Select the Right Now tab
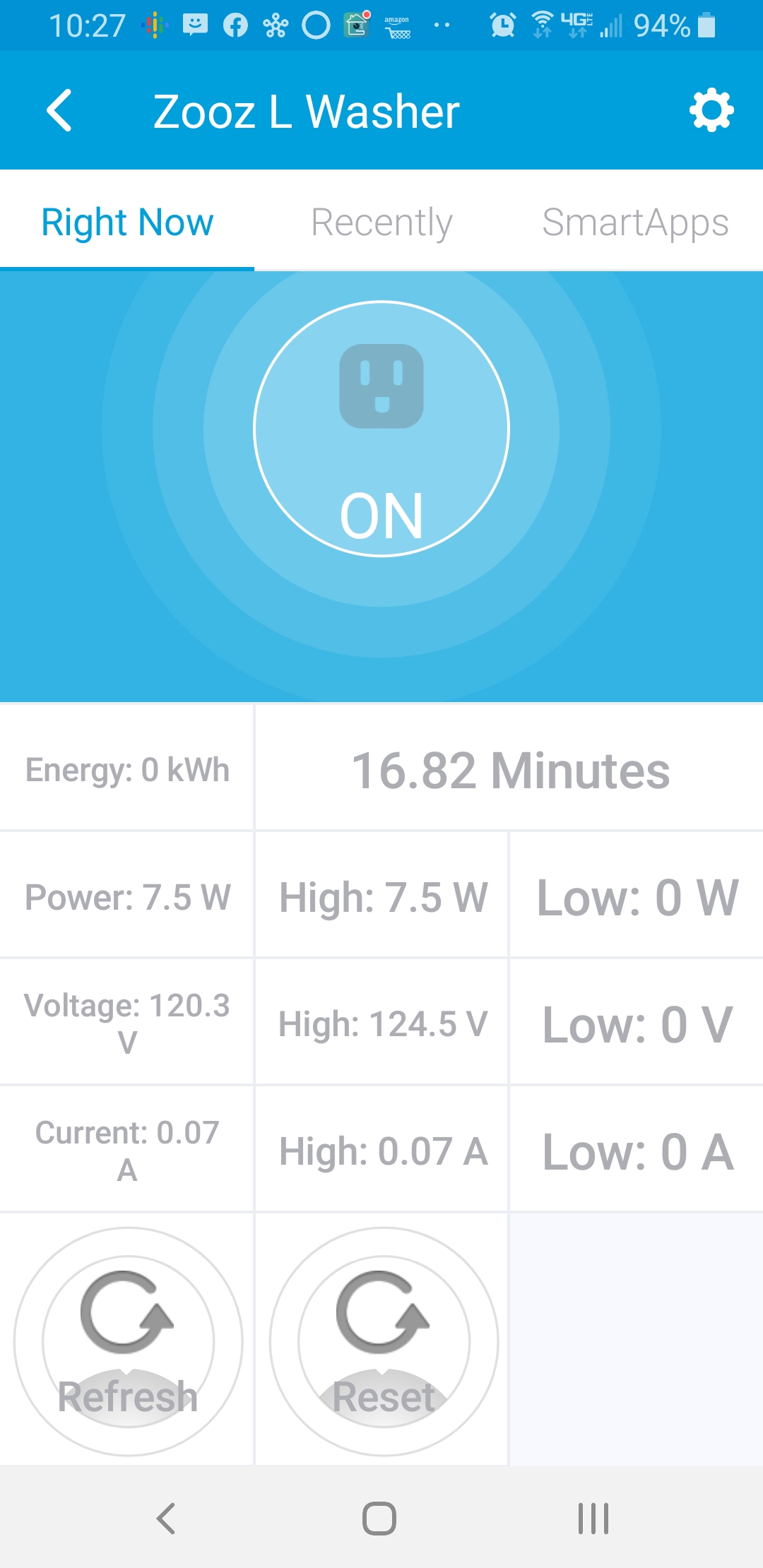This screenshot has height=1568, width=763. (x=127, y=222)
